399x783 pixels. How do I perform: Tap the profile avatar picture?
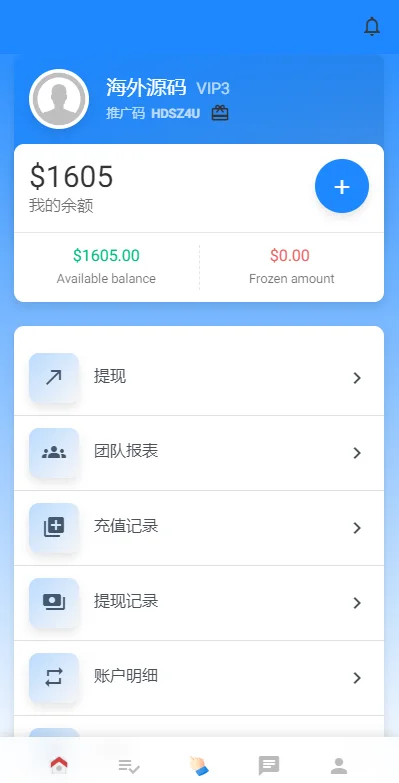59,99
